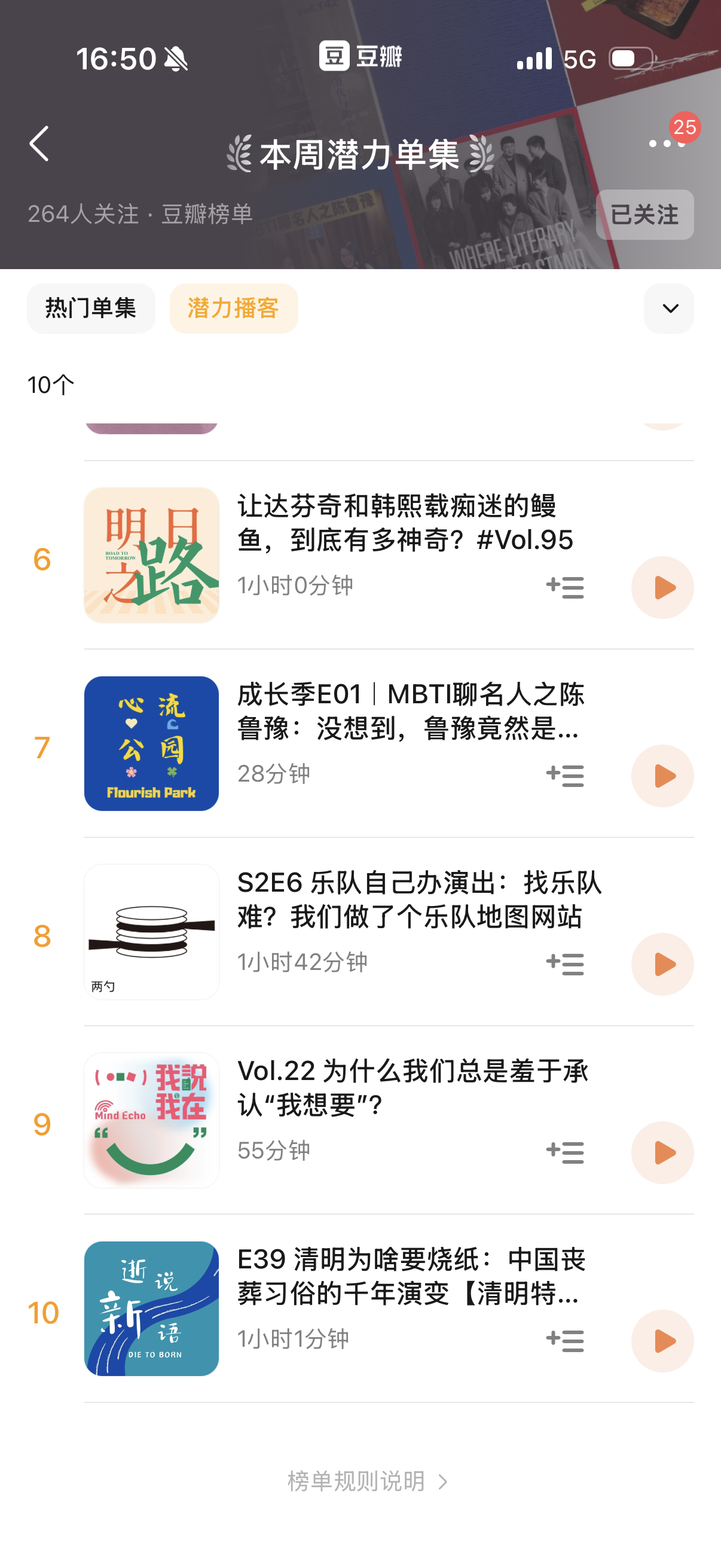Add Vol.22 羞于承认“我想要” to playlist
The image size is (721, 1568).
click(x=564, y=1153)
